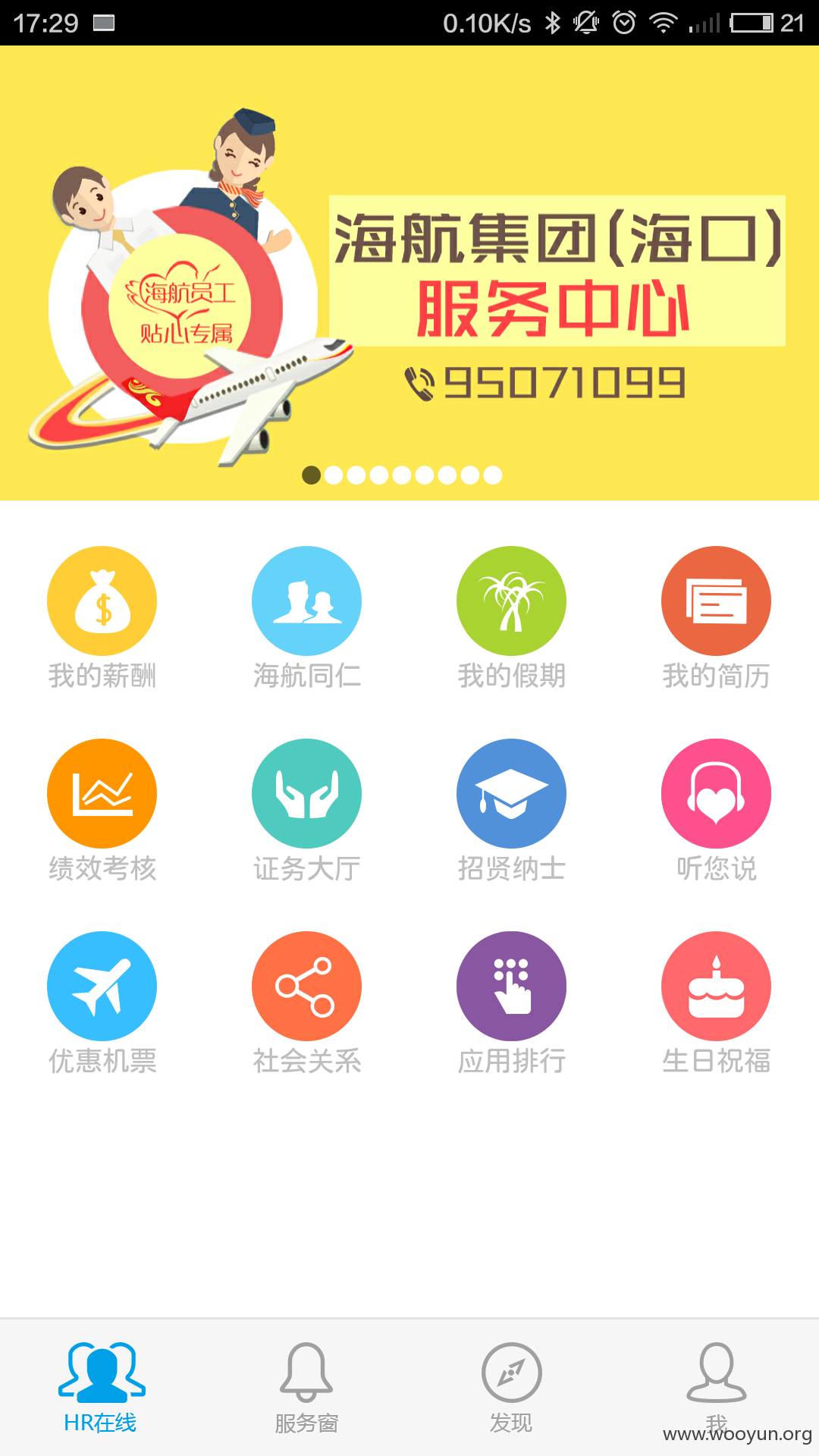Open 招贤纳士 recruitment
Image resolution: width=819 pixels, height=1456 pixels.
(x=512, y=793)
